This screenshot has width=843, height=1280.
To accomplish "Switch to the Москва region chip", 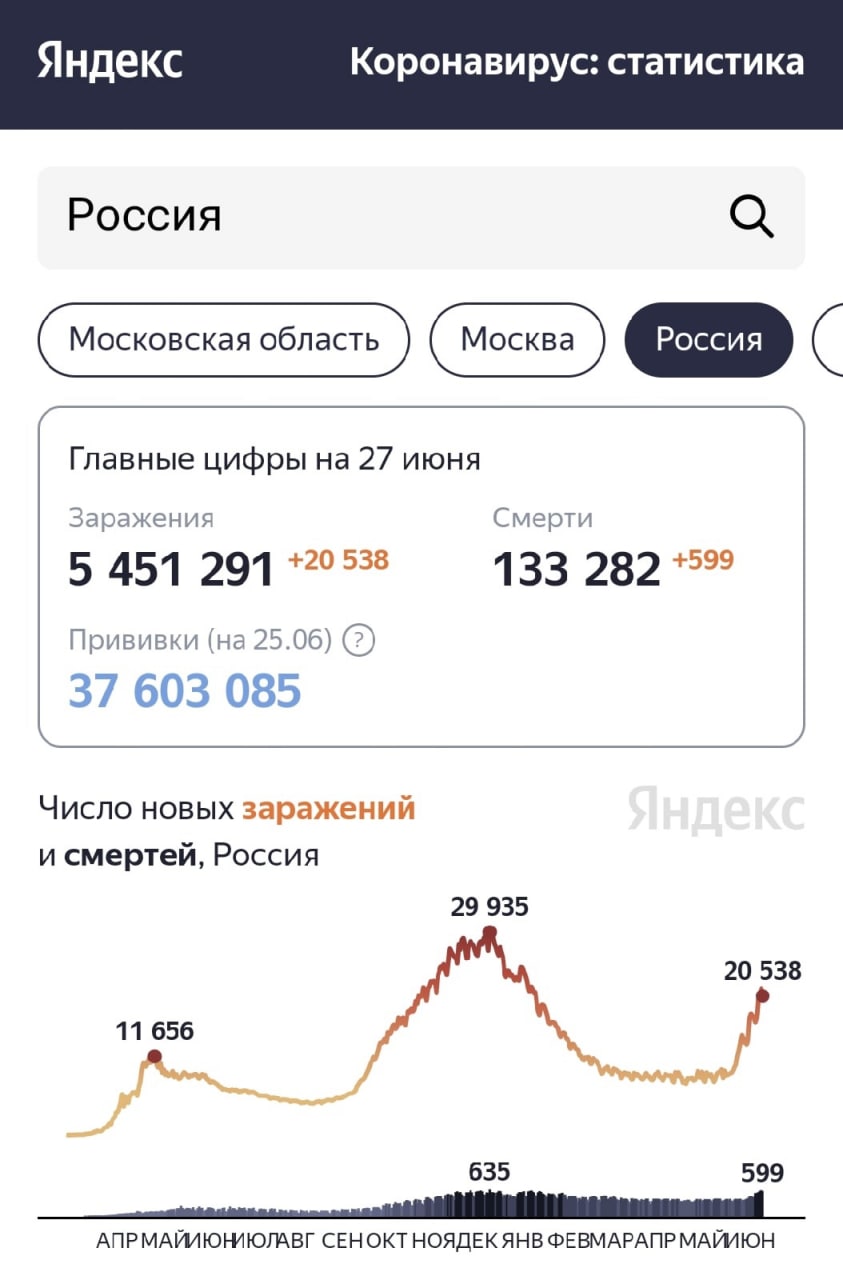I will (x=517, y=340).
